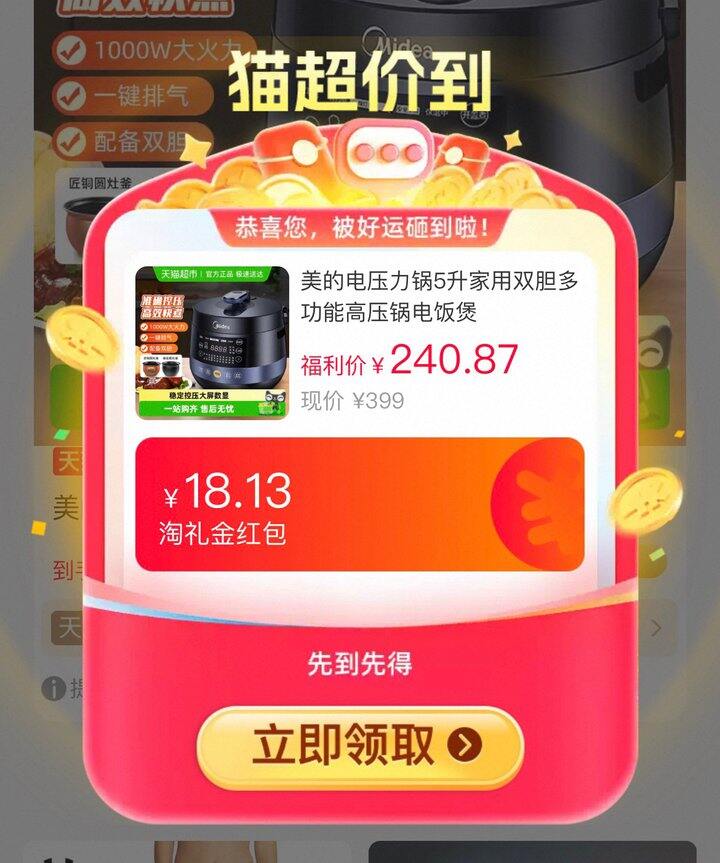Select the ¥18.13 淘礼金红包 coupon

click(359, 504)
